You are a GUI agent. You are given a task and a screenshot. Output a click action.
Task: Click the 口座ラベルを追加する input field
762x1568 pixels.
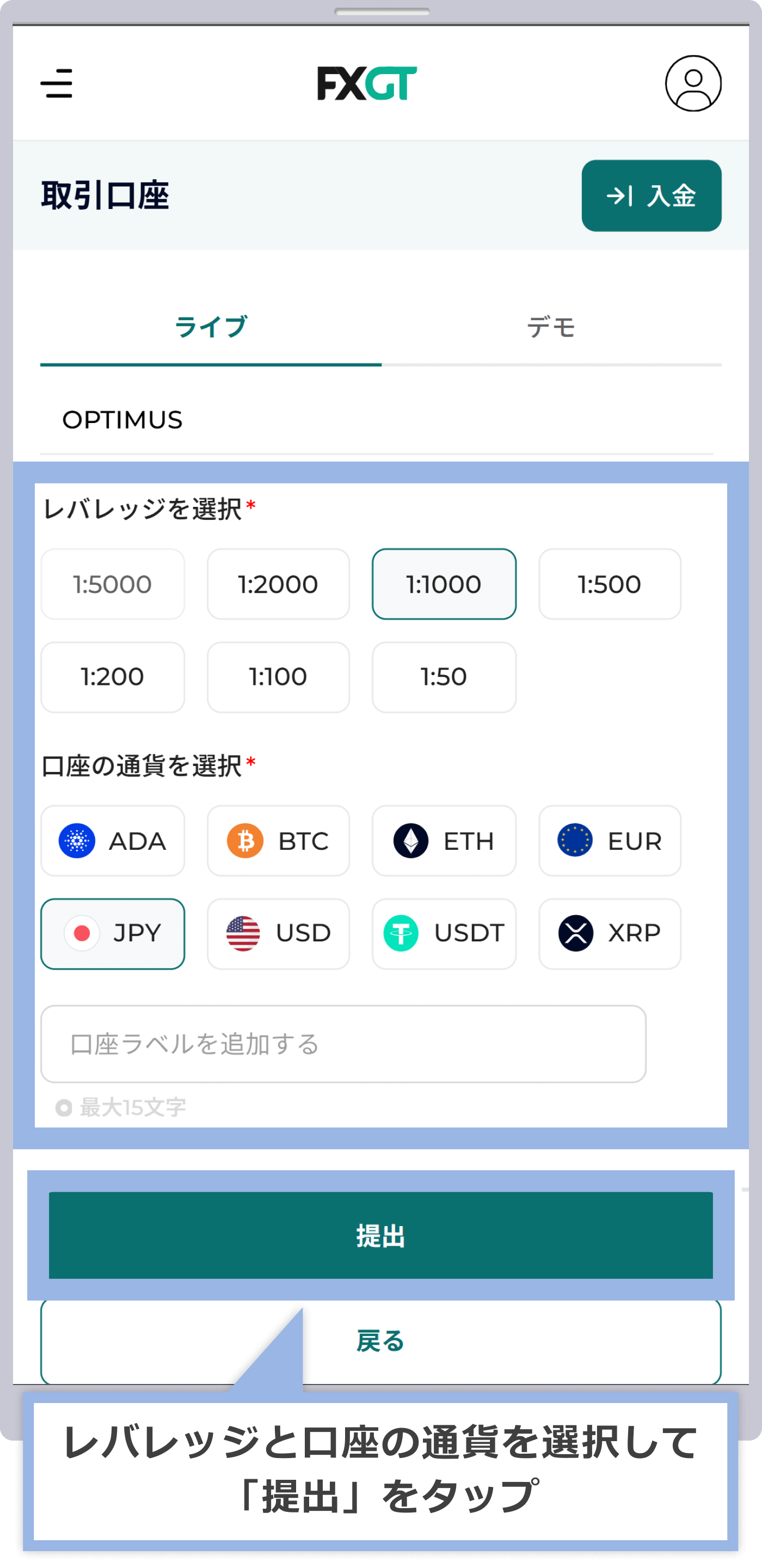(x=343, y=1043)
